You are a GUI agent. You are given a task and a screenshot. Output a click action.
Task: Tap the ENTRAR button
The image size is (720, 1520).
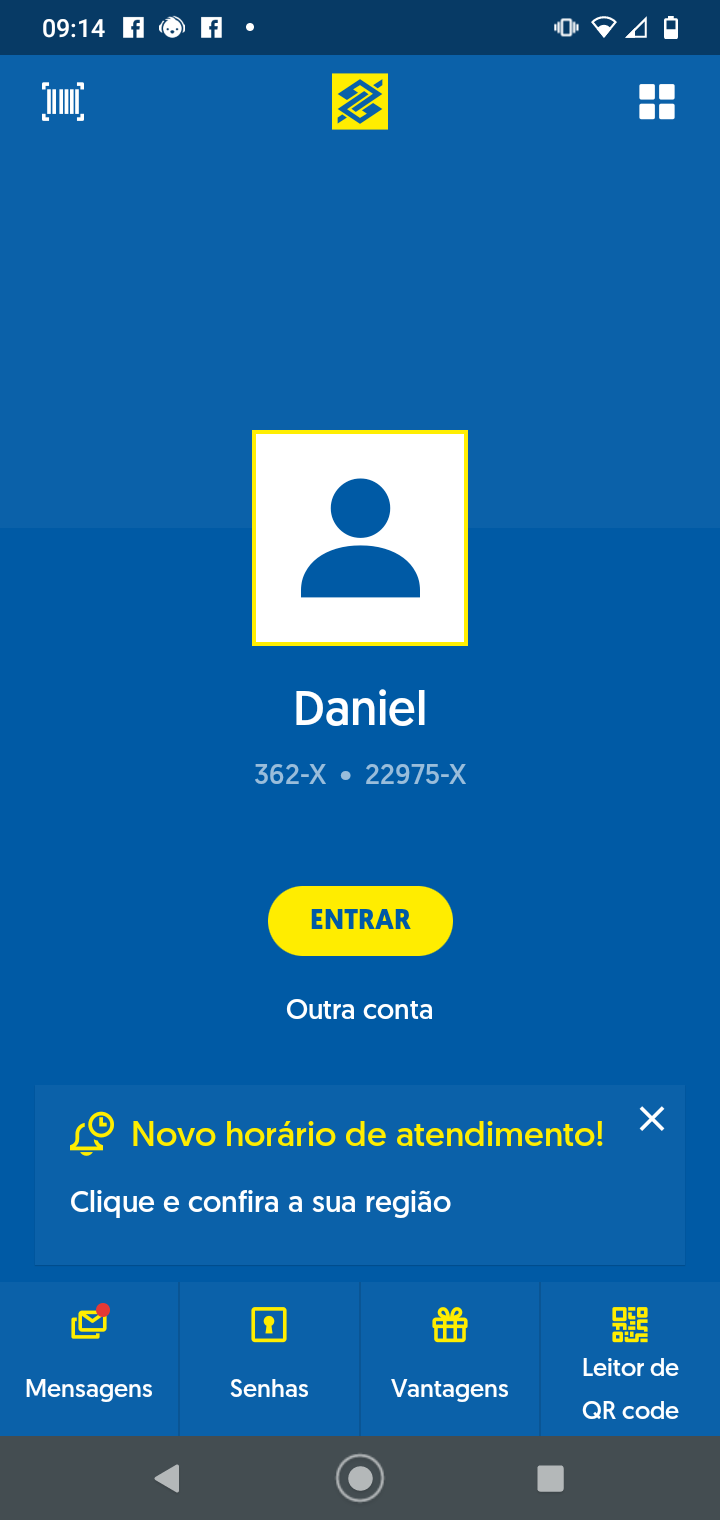pyautogui.click(x=360, y=920)
